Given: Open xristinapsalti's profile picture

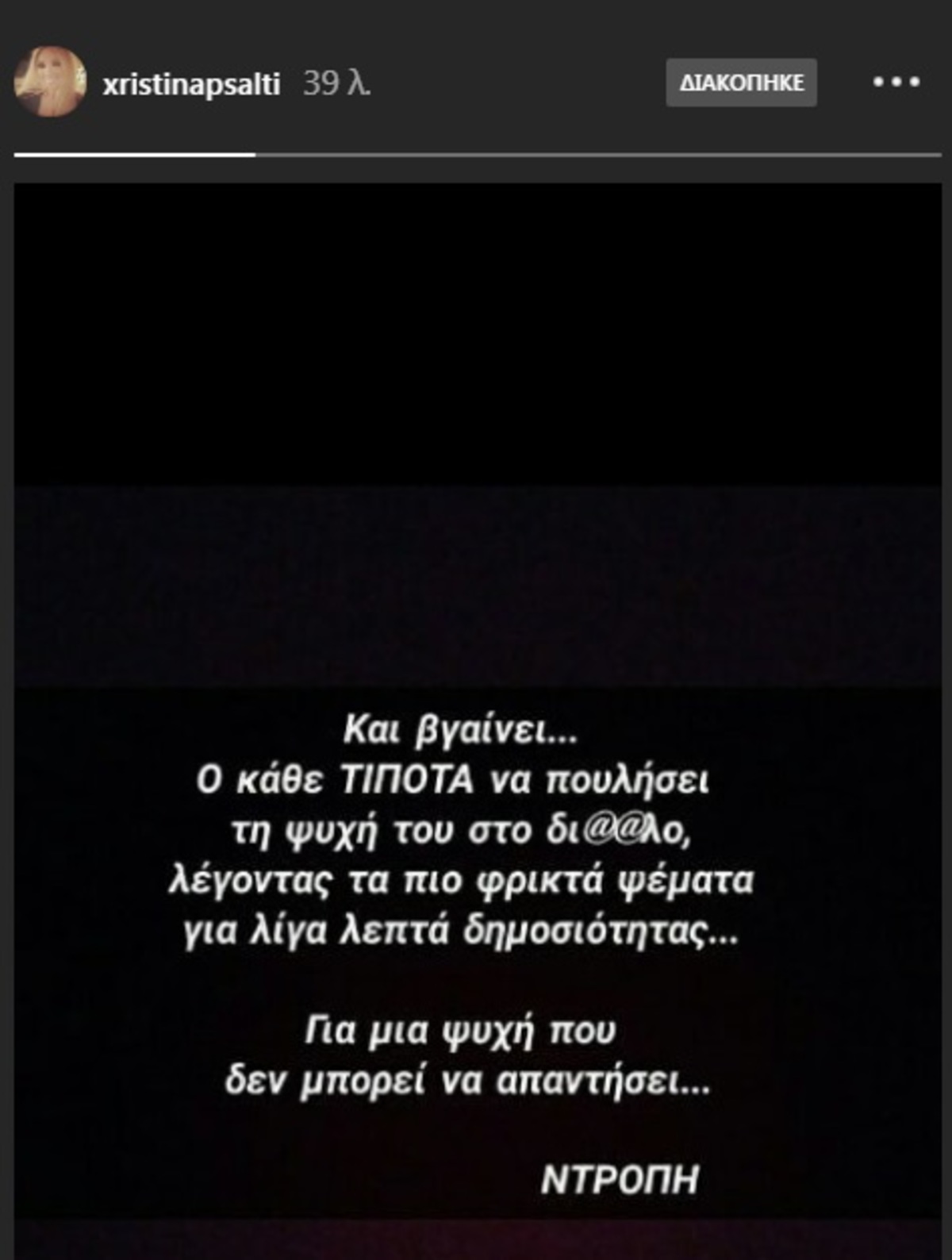Looking at the screenshot, I should (49, 82).
